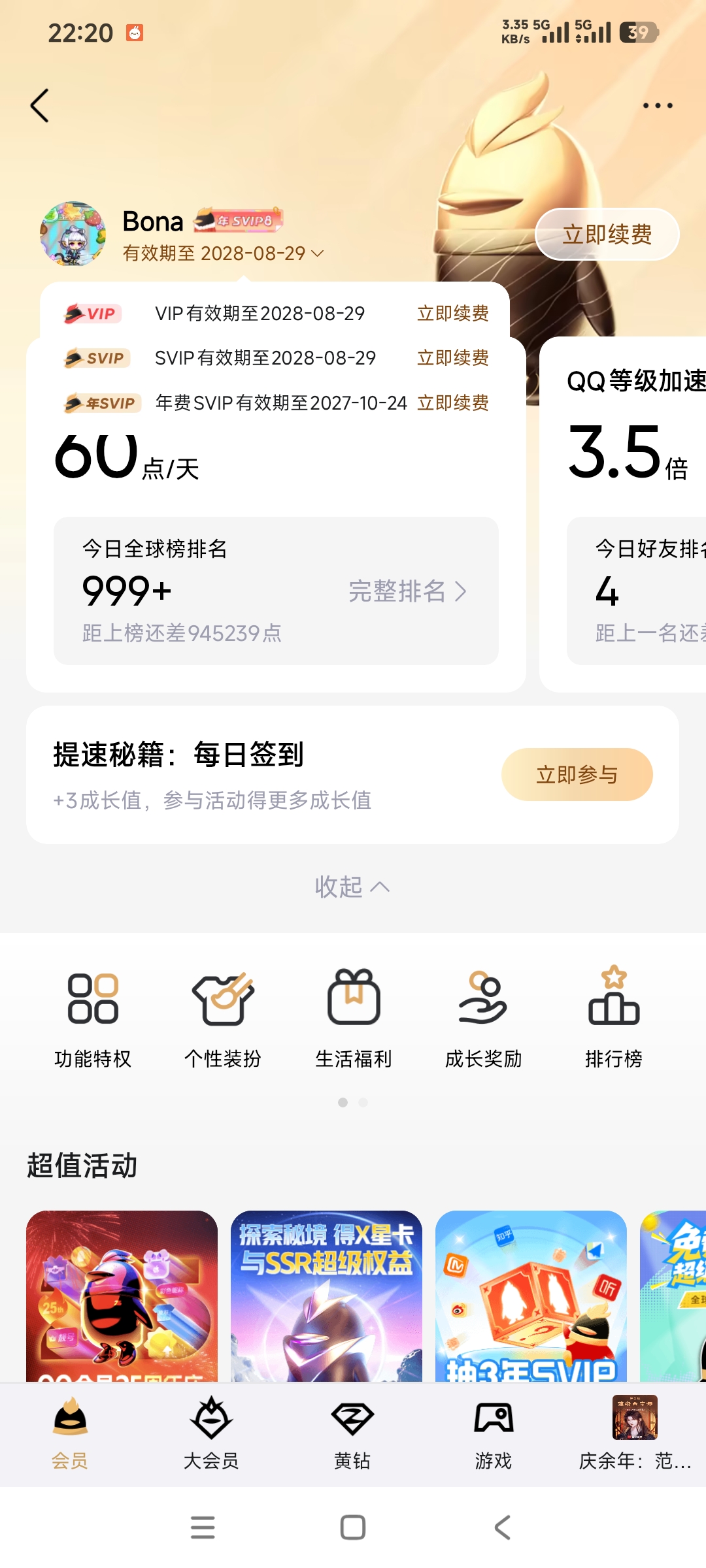The image size is (706, 1568).
Task: Tap the 立即续费 button beside Bona's profile
Action: [x=607, y=235]
